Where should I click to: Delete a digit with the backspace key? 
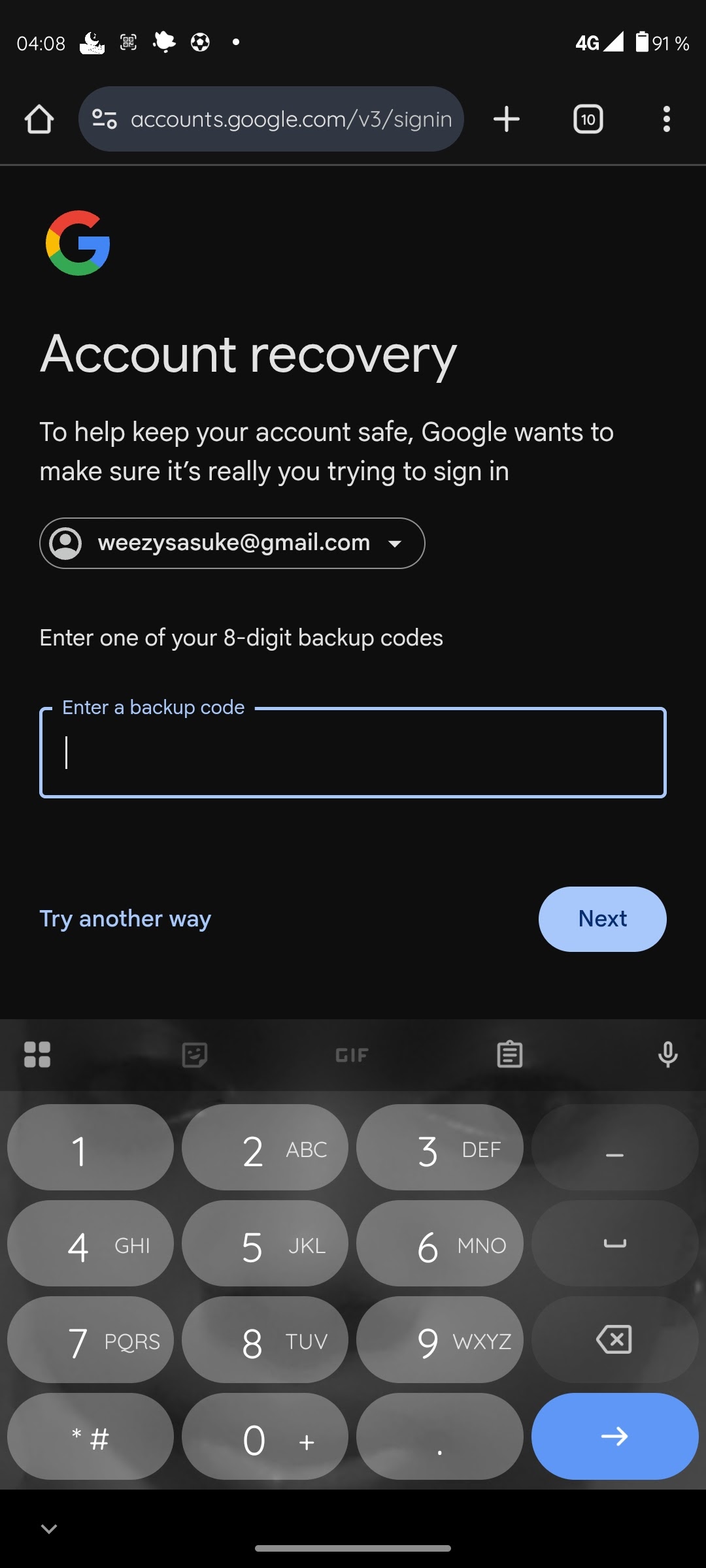click(614, 1339)
